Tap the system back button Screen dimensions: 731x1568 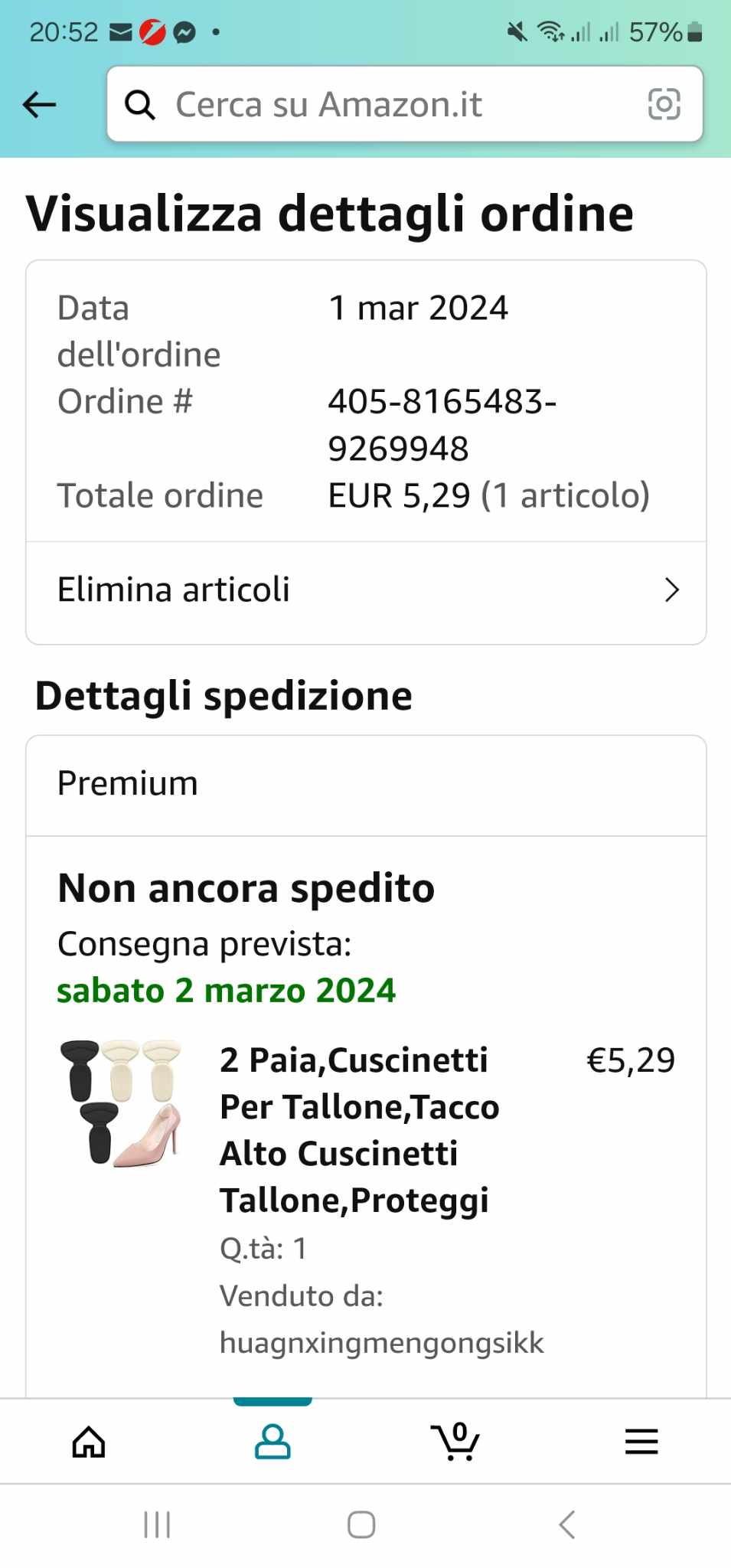tap(566, 1524)
